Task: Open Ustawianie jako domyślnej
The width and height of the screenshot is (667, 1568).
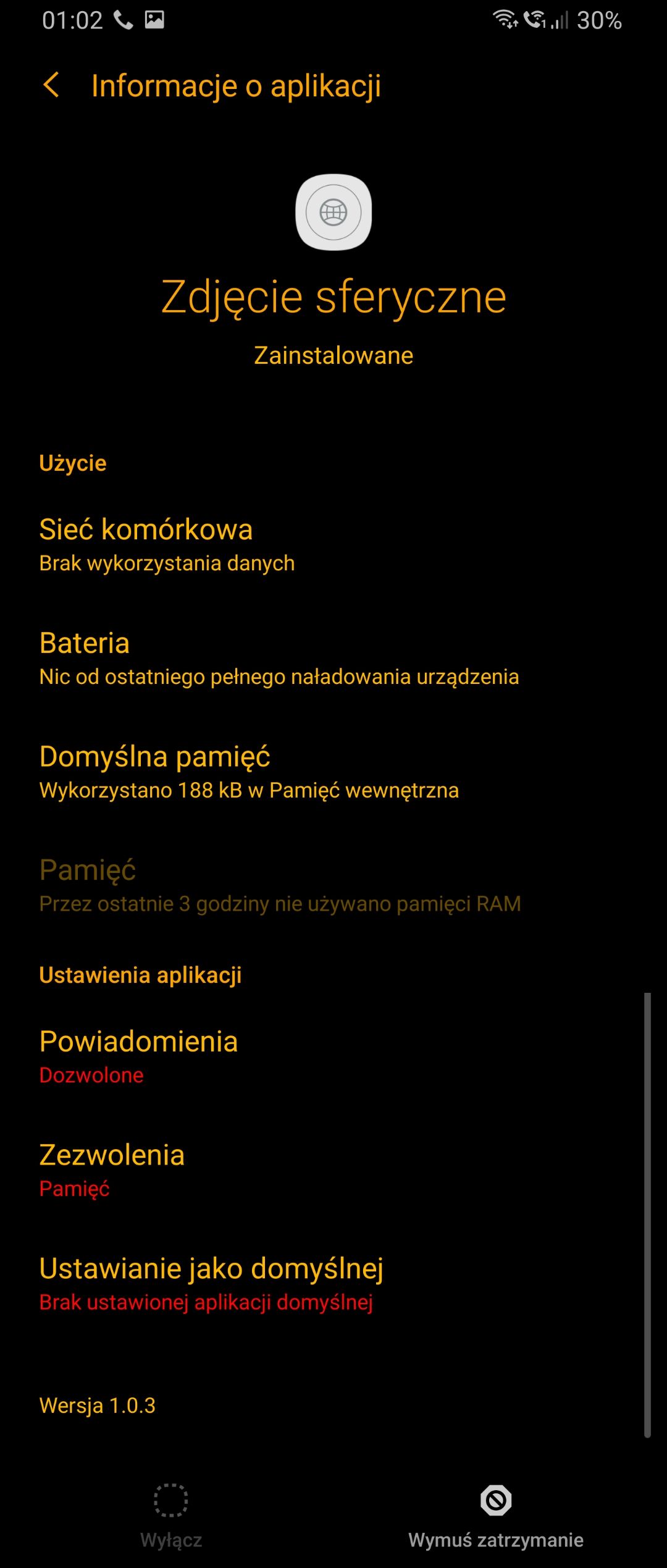Action: (210, 1283)
